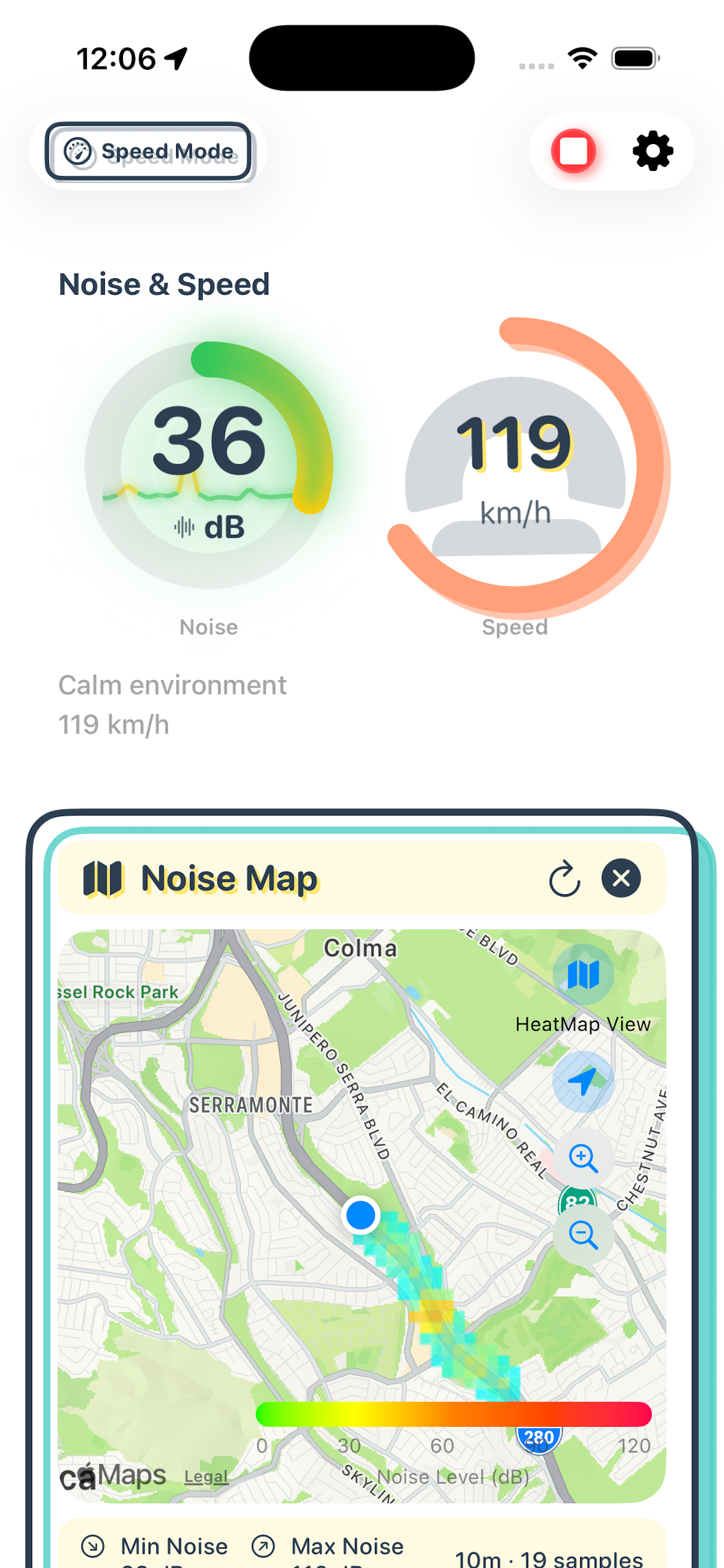Screen dimensions: 724x1568
Task: Center the map on current location
Action: click(x=582, y=1081)
